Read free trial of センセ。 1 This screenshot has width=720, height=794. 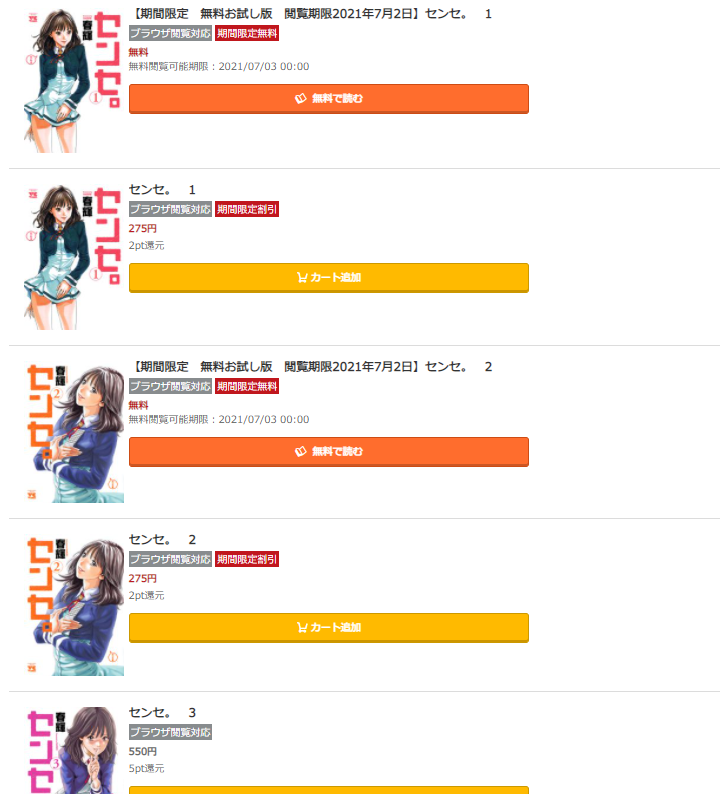[328, 99]
